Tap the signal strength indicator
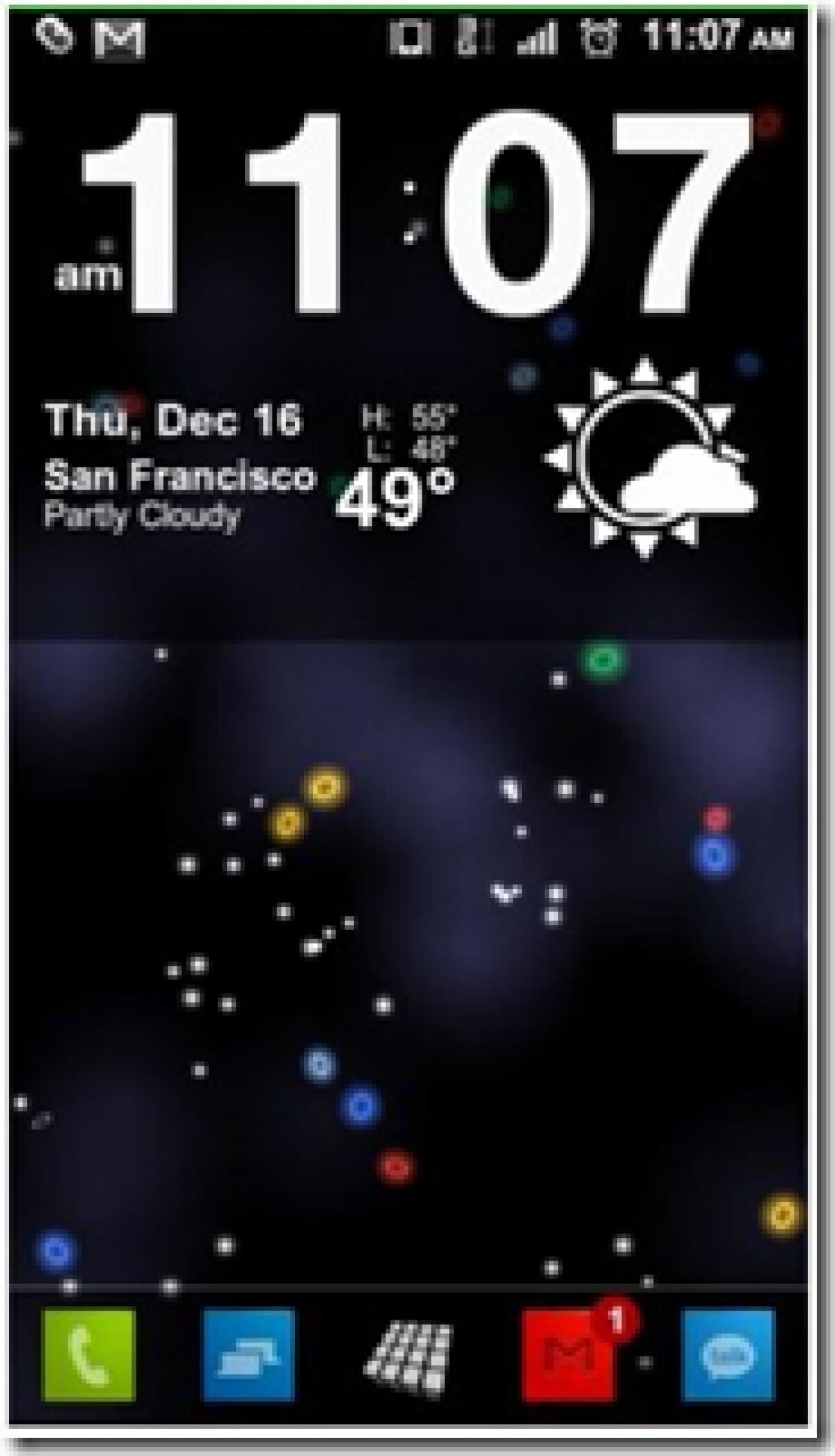This screenshot has height=1456, width=835. 536,38
